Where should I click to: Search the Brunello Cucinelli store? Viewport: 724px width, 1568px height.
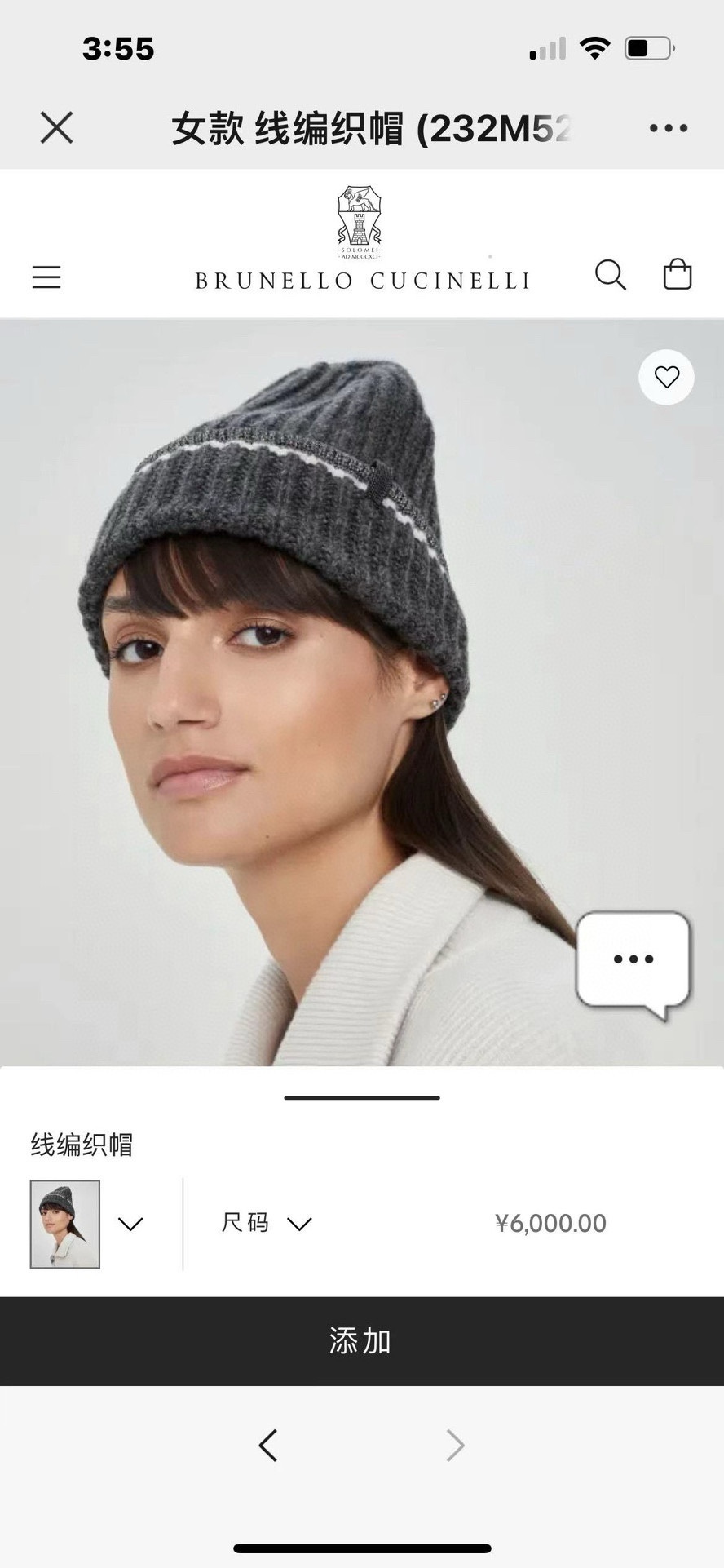click(610, 276)
